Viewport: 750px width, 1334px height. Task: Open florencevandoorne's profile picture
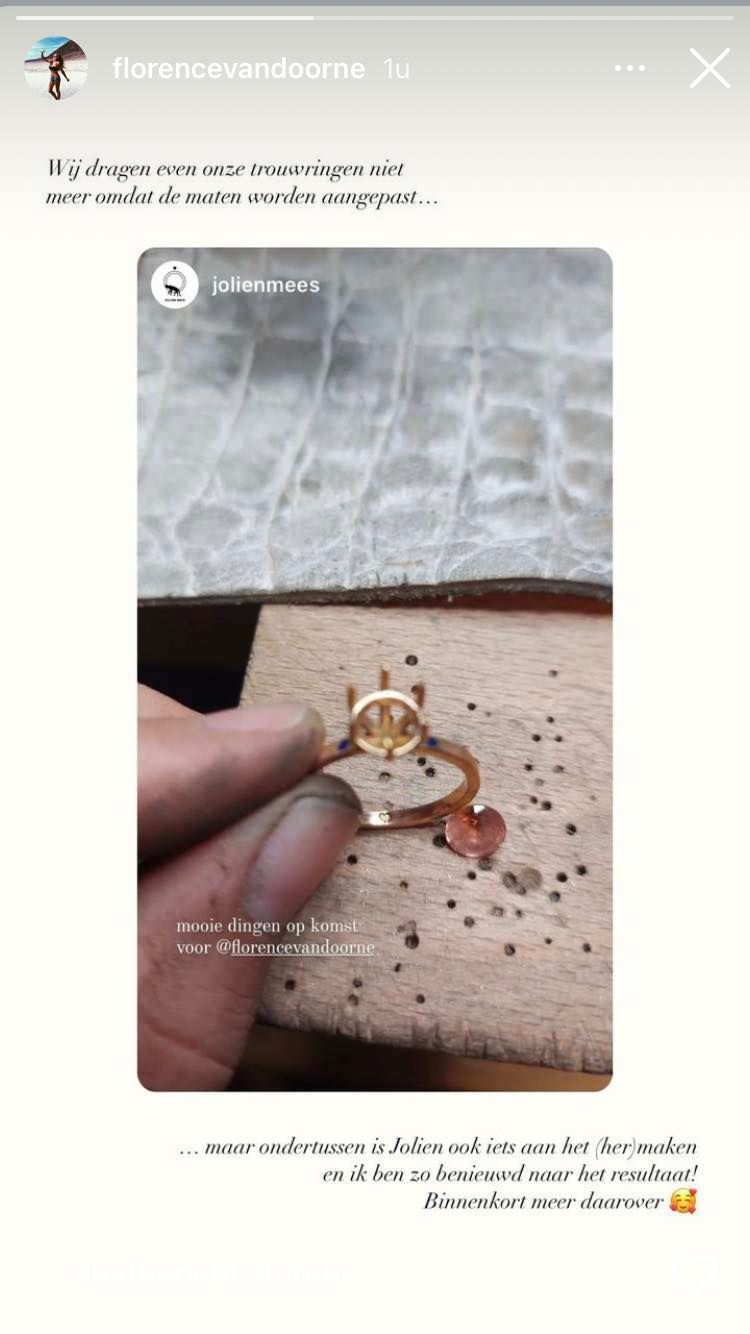(x=55, y=68)
